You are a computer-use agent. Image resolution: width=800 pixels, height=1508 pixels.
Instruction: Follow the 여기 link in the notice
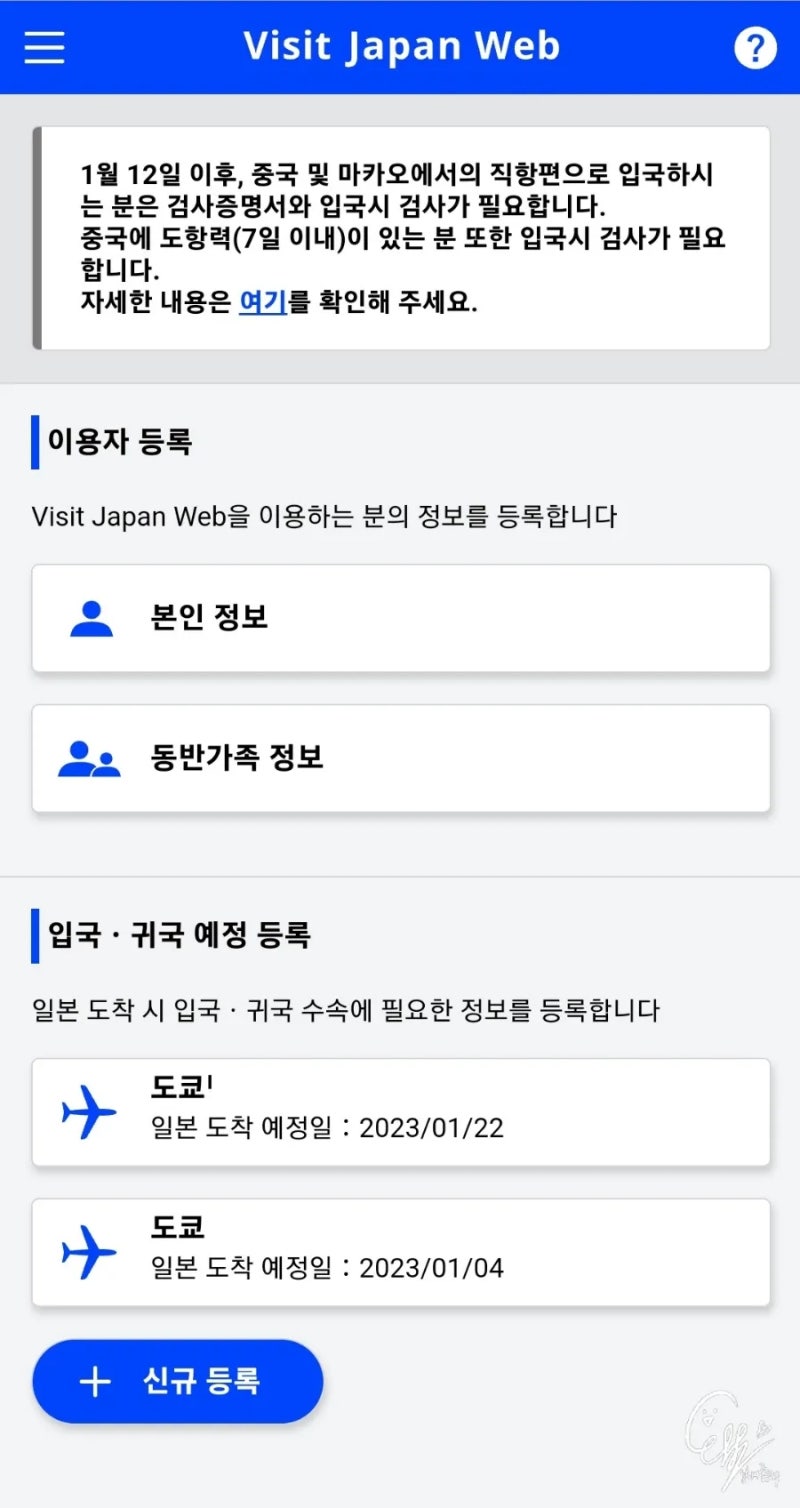click(263, 301)
